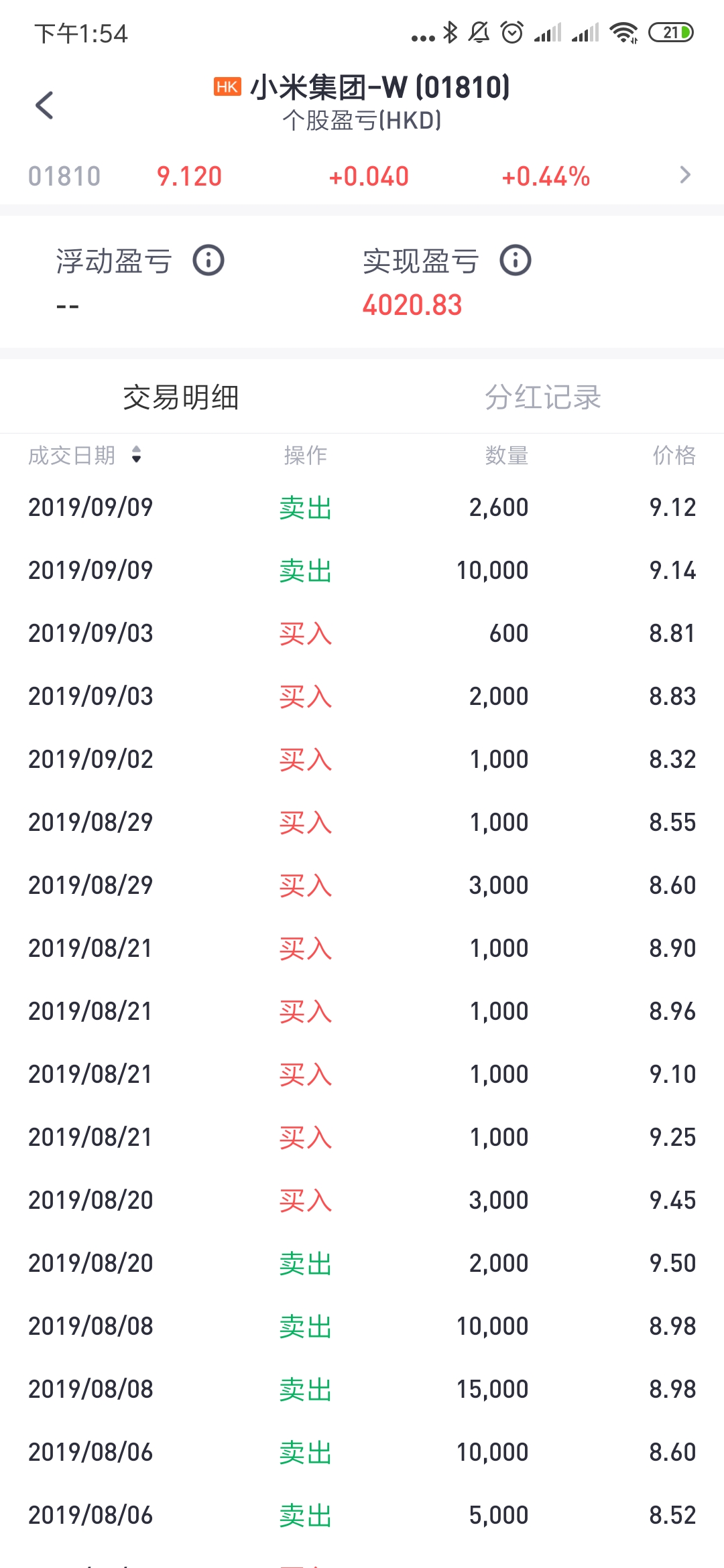This screenshot has height=1568, width=724.
Task: Open the 01810 stock quote row
Action: click(362, 176)
